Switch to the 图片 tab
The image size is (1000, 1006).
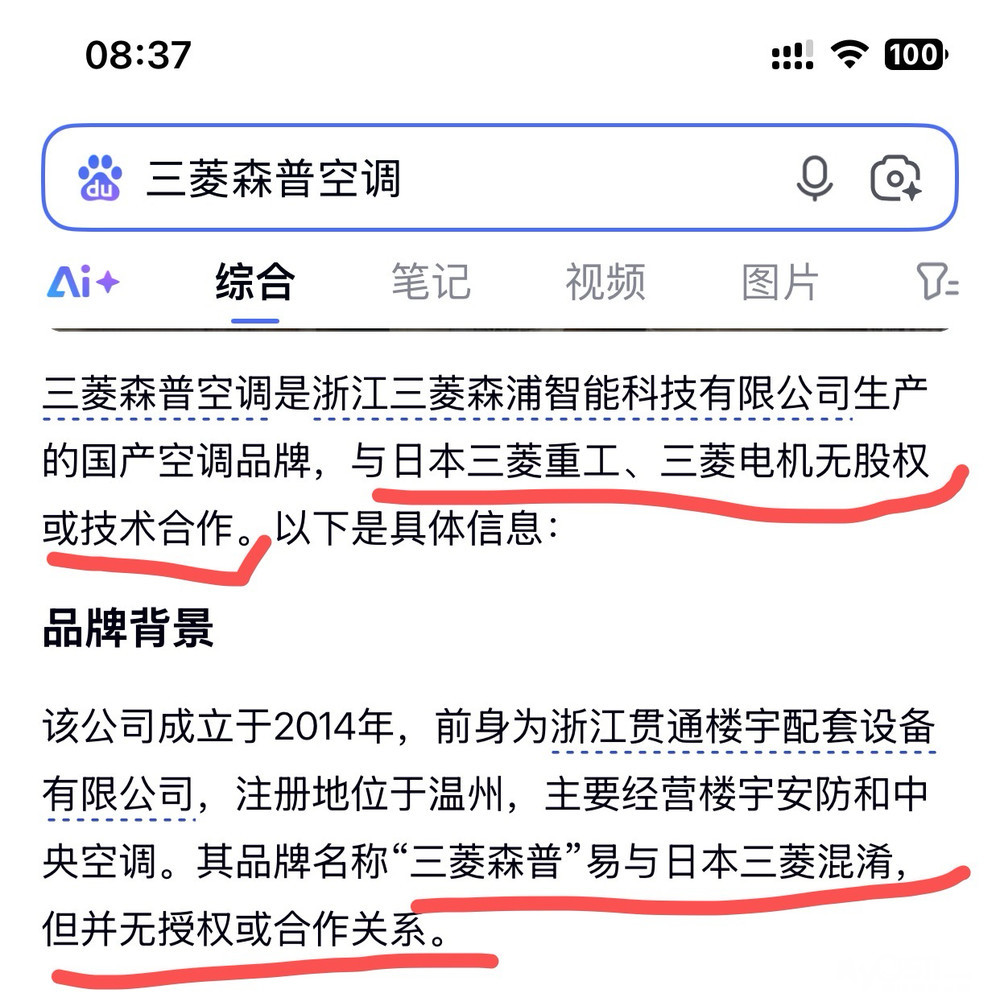pyautogui.click(x=780, y=282)
